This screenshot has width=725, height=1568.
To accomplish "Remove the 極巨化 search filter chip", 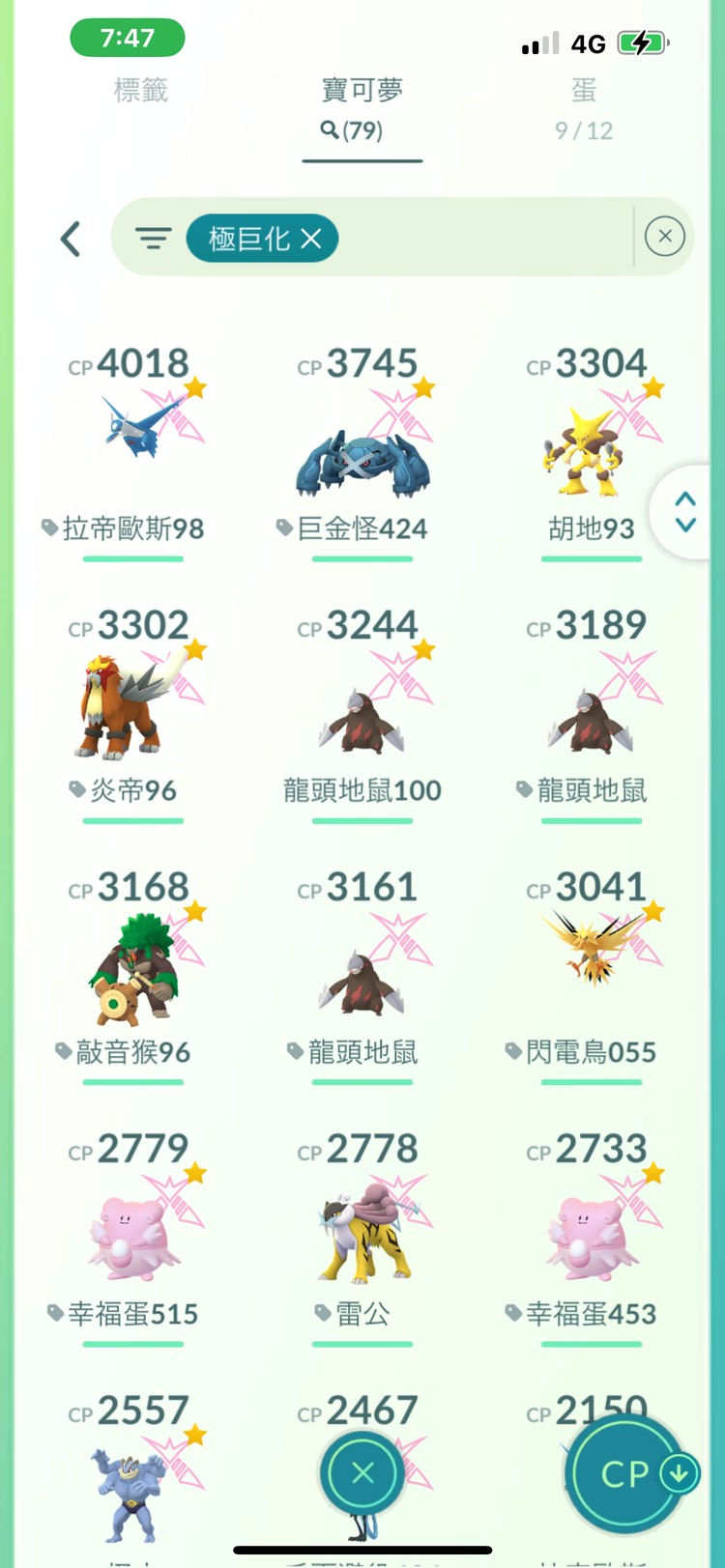I will coord(311,238).
